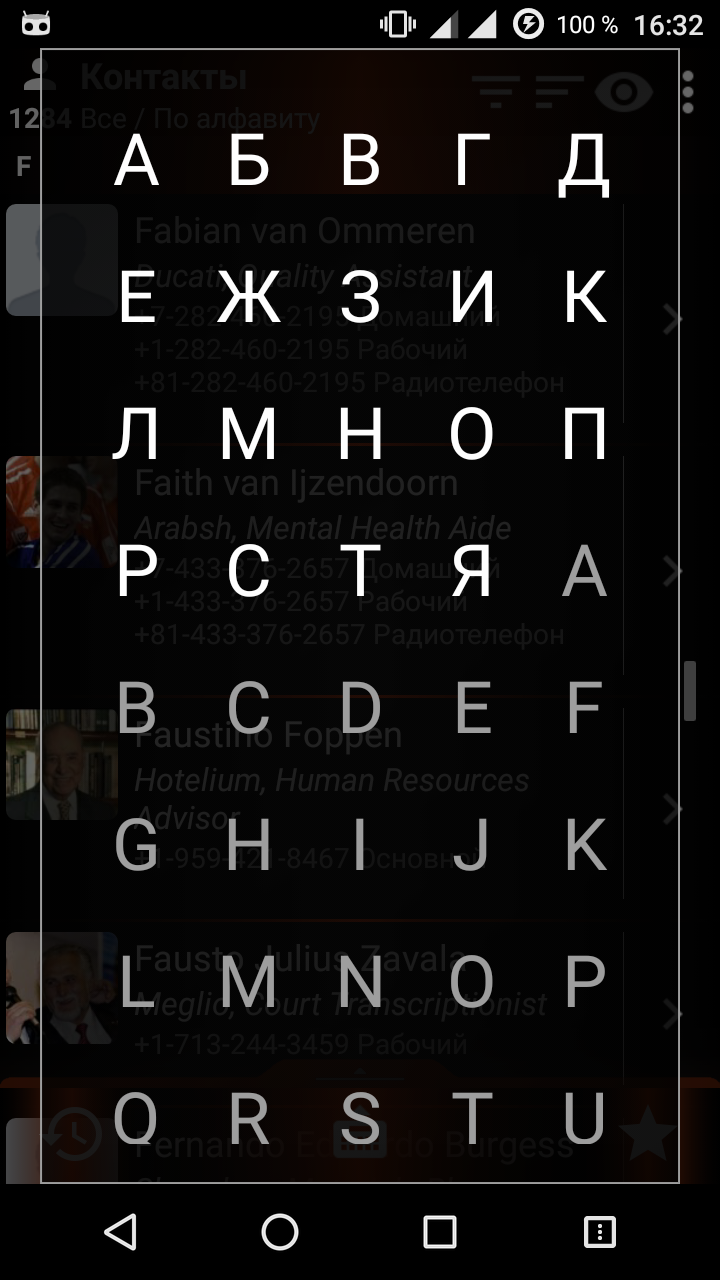Select letter F in the index
Screen dimensions: 720x1280
pyautogui.click(x=584, y=709)
